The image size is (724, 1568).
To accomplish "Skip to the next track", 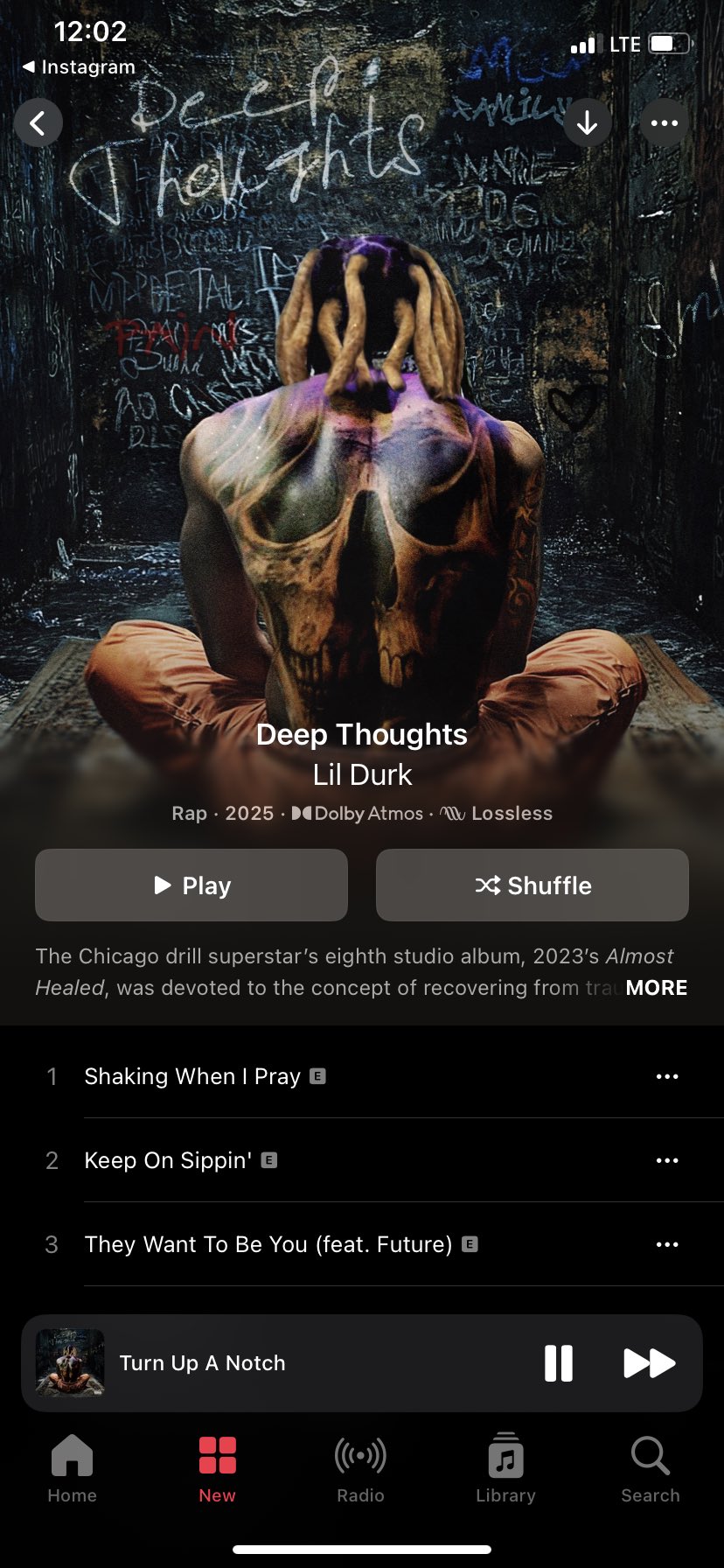I will click(x=649, y=1363).
